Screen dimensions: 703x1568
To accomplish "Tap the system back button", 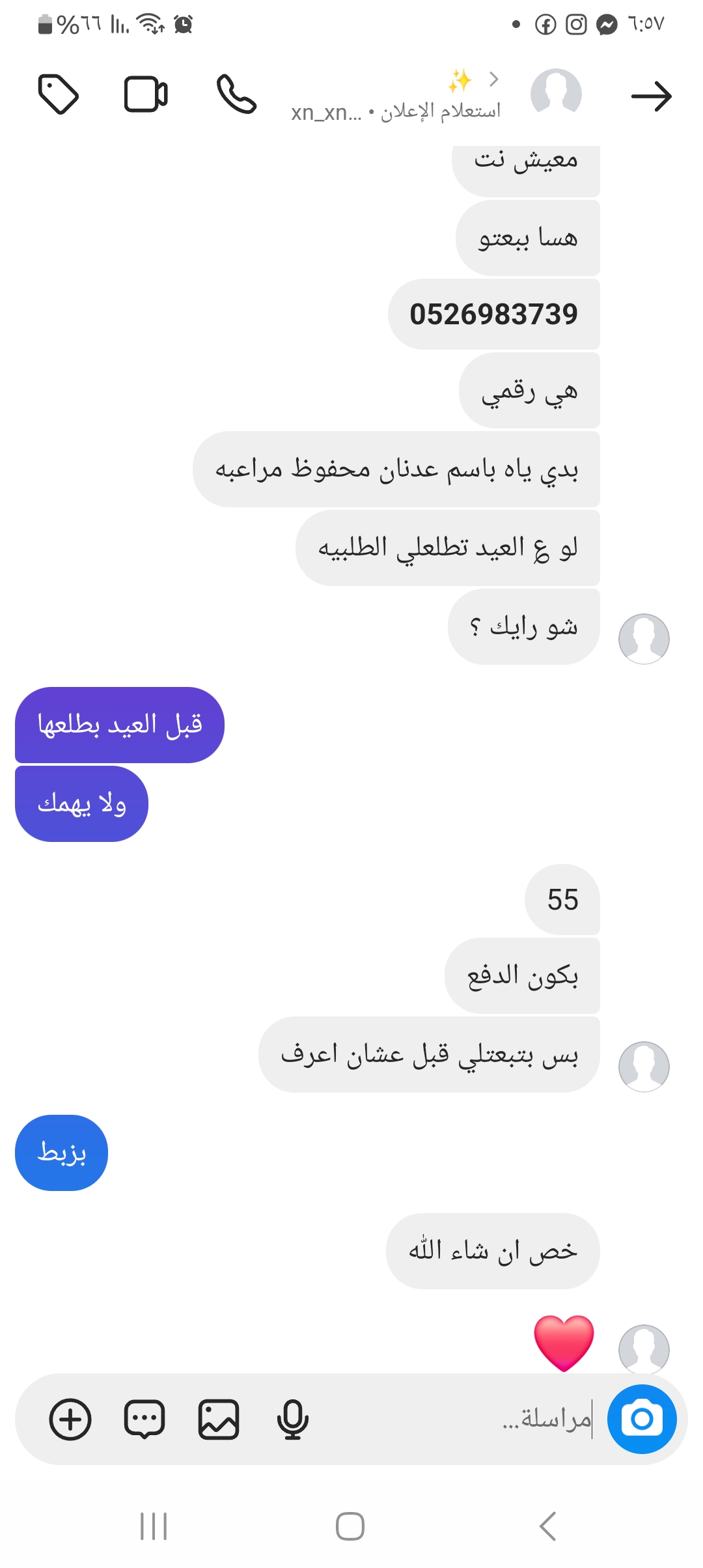I will (547, 1526).
